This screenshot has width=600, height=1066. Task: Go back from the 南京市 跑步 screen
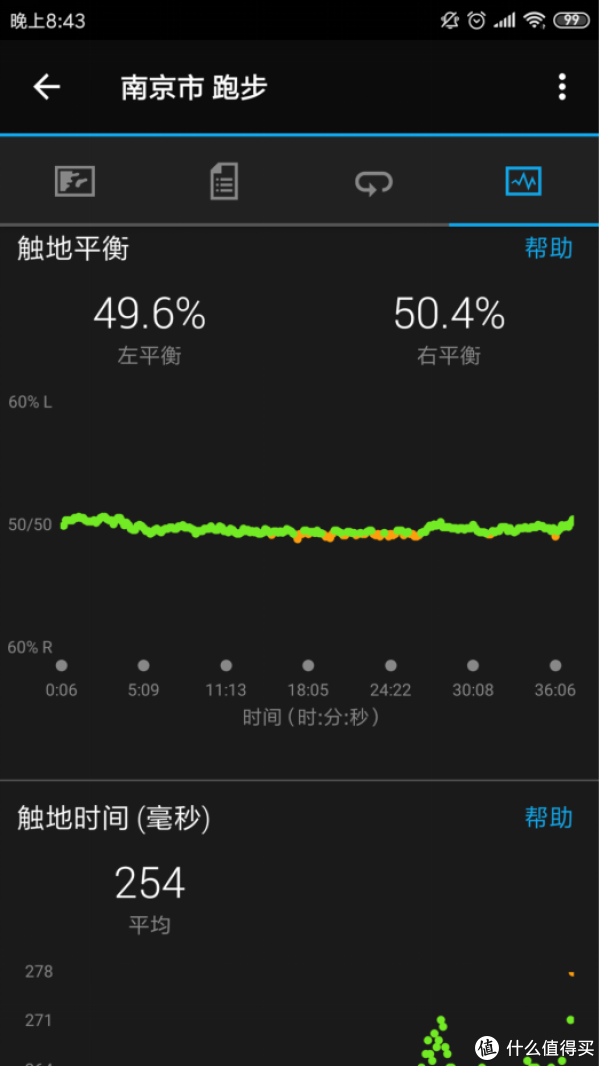[47, 87]
